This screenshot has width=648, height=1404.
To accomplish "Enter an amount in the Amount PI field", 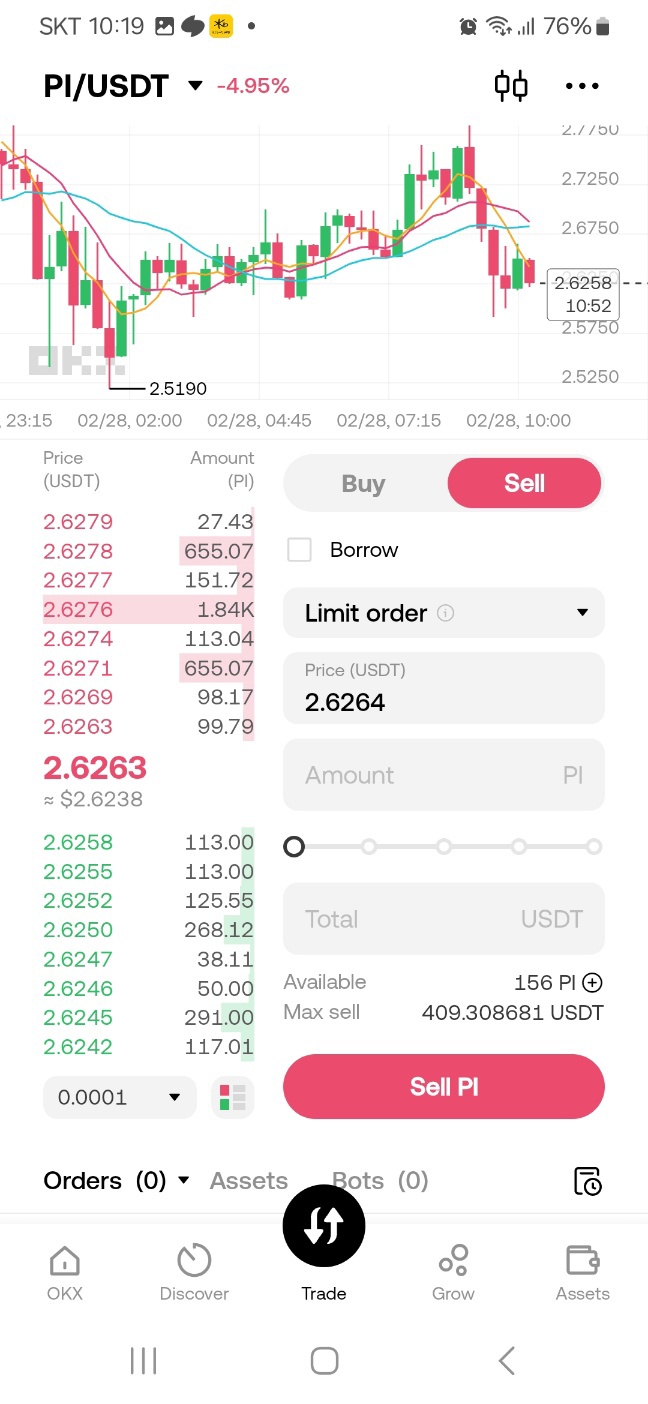I will coord(444,775).
